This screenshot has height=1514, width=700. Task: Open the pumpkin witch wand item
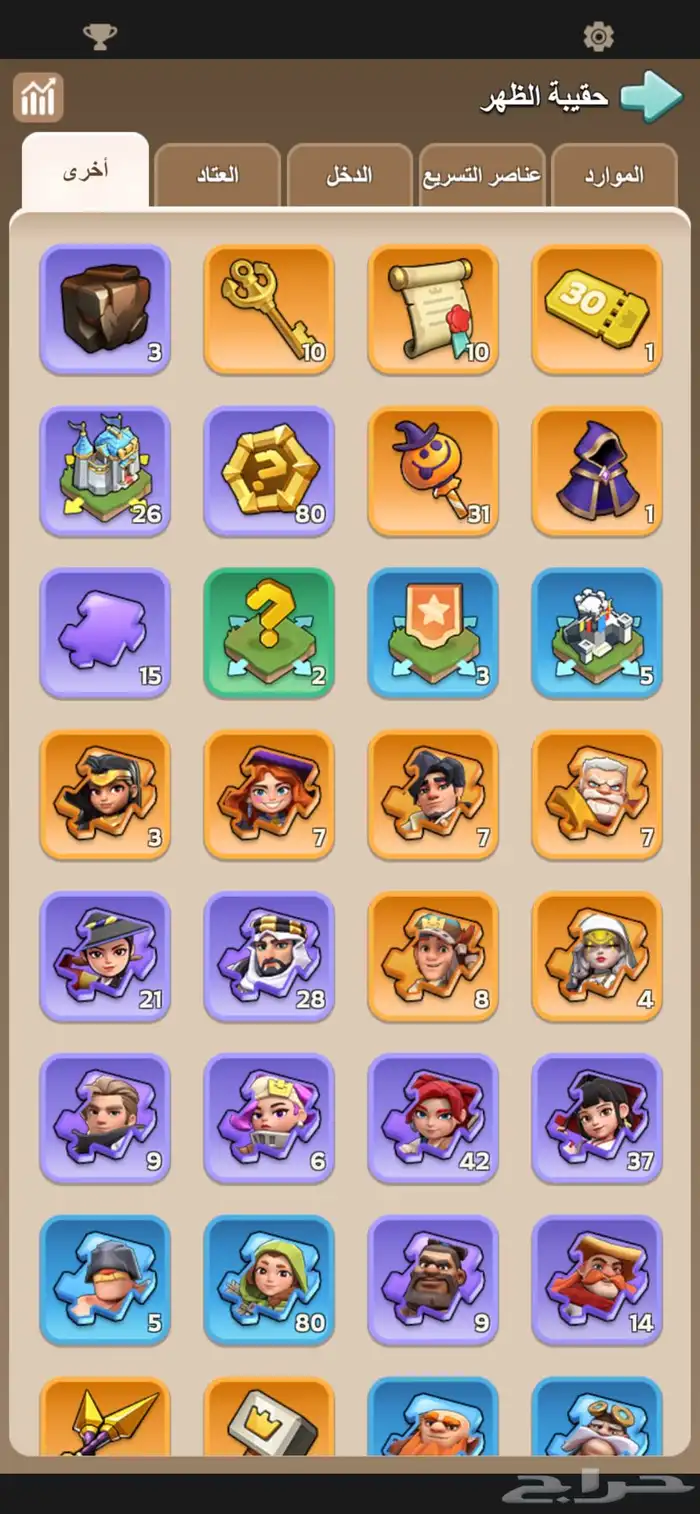coord(433,471)
